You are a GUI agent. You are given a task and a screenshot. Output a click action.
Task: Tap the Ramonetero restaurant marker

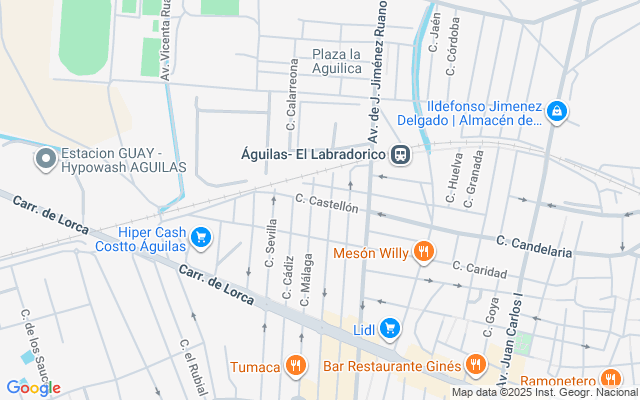(x=610, y=379)
